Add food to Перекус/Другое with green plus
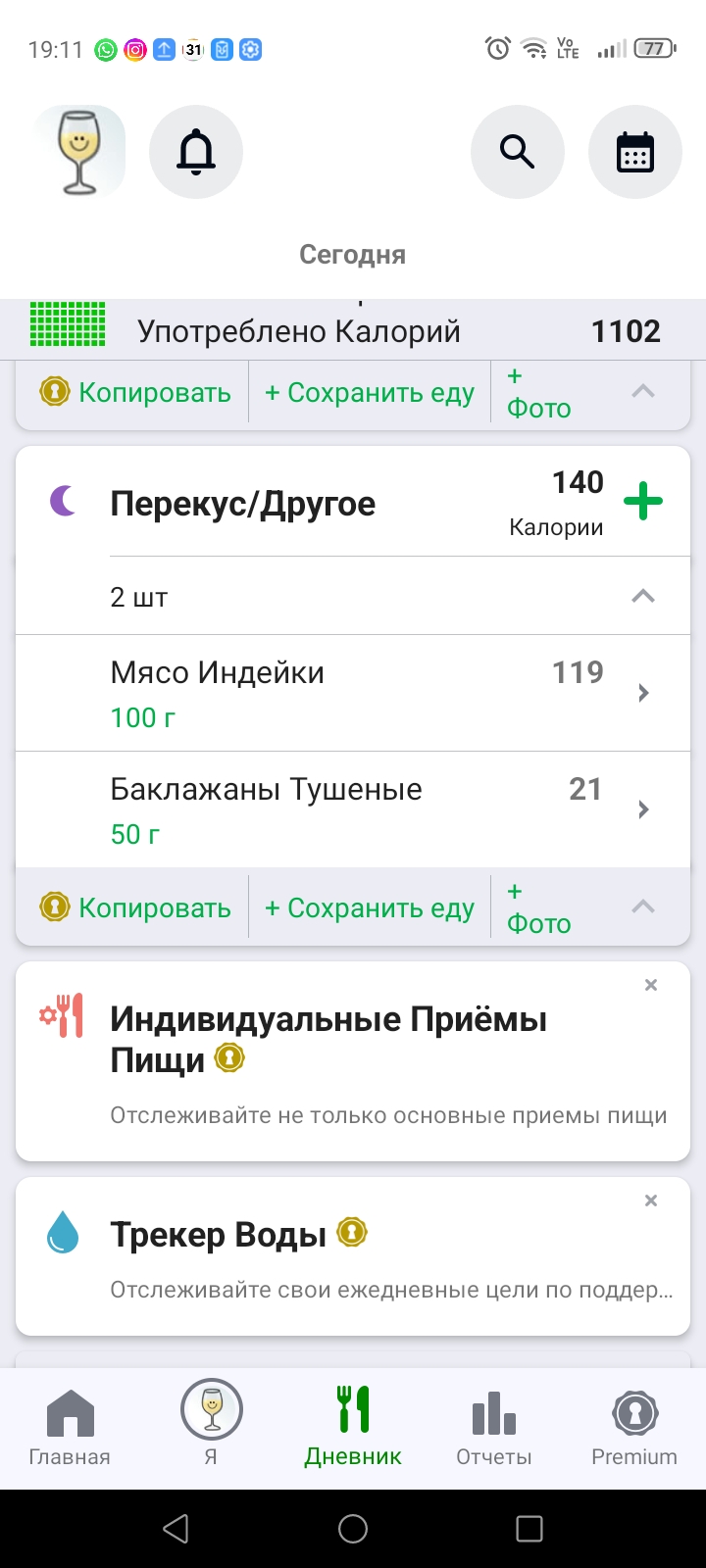 tap(643, 502)
